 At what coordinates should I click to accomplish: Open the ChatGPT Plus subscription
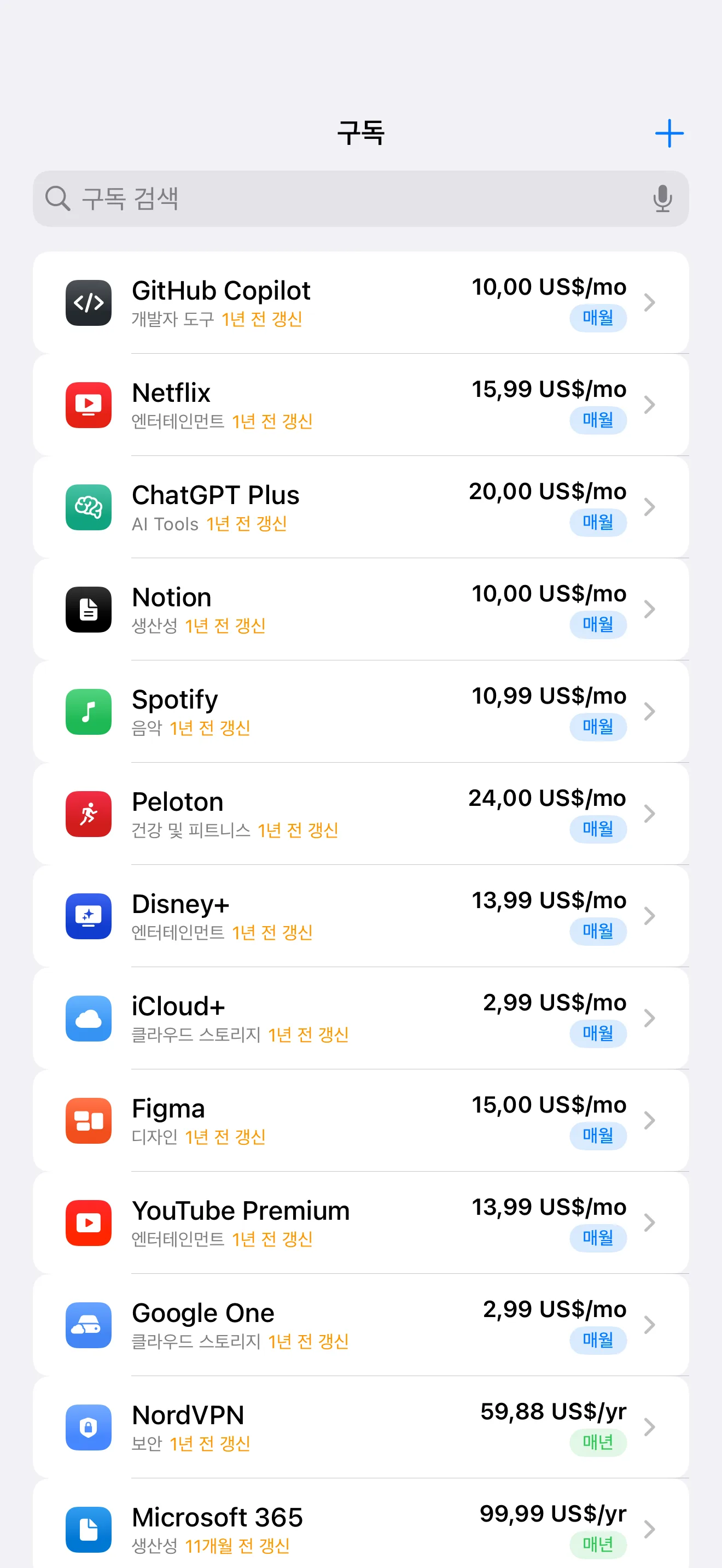(360, 507)
